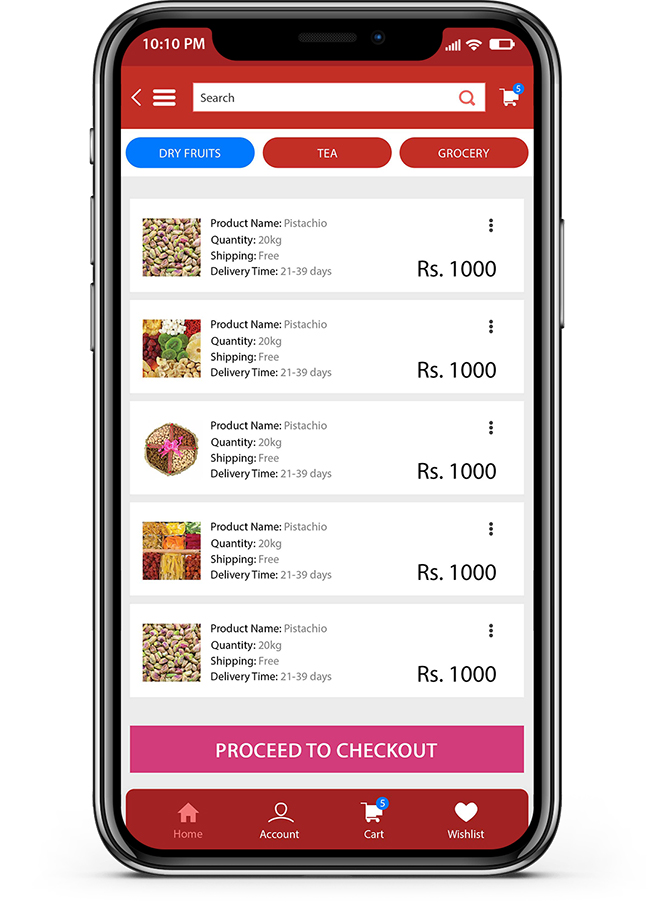
Task: Open the Cart tab in the bottom bar
Action: (373, 820)
